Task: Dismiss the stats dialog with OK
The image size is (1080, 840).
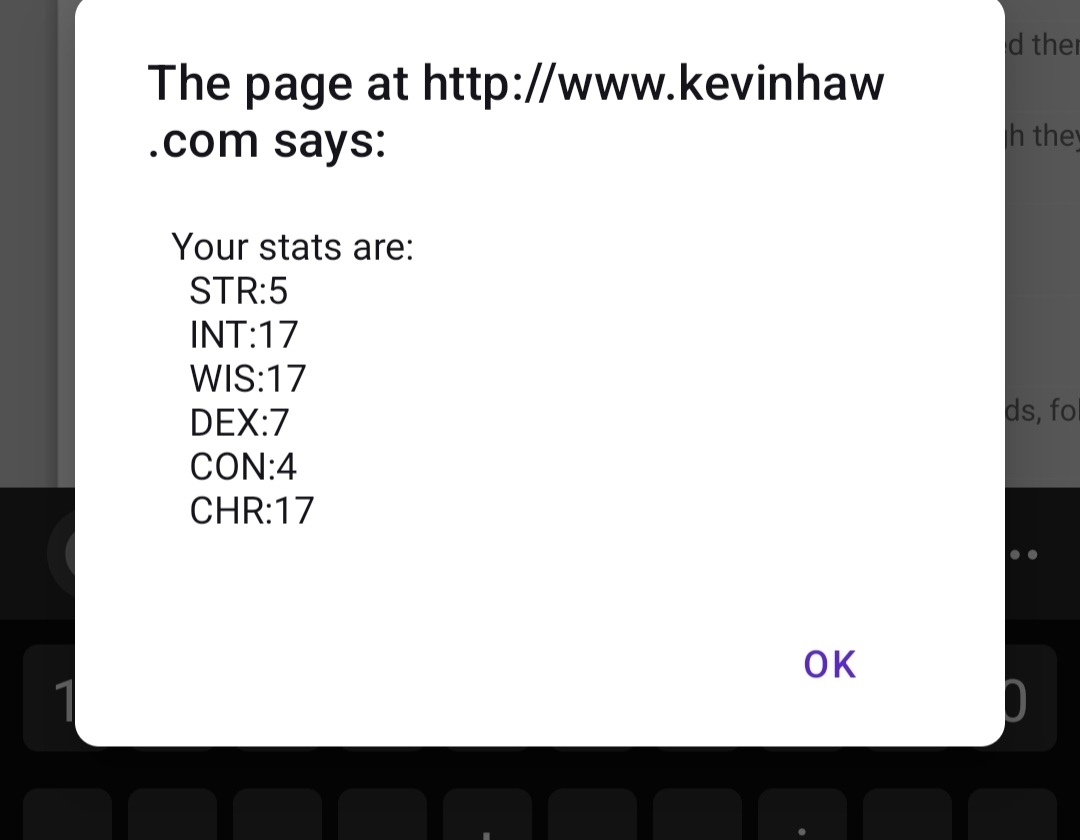Action: point(829,664)
